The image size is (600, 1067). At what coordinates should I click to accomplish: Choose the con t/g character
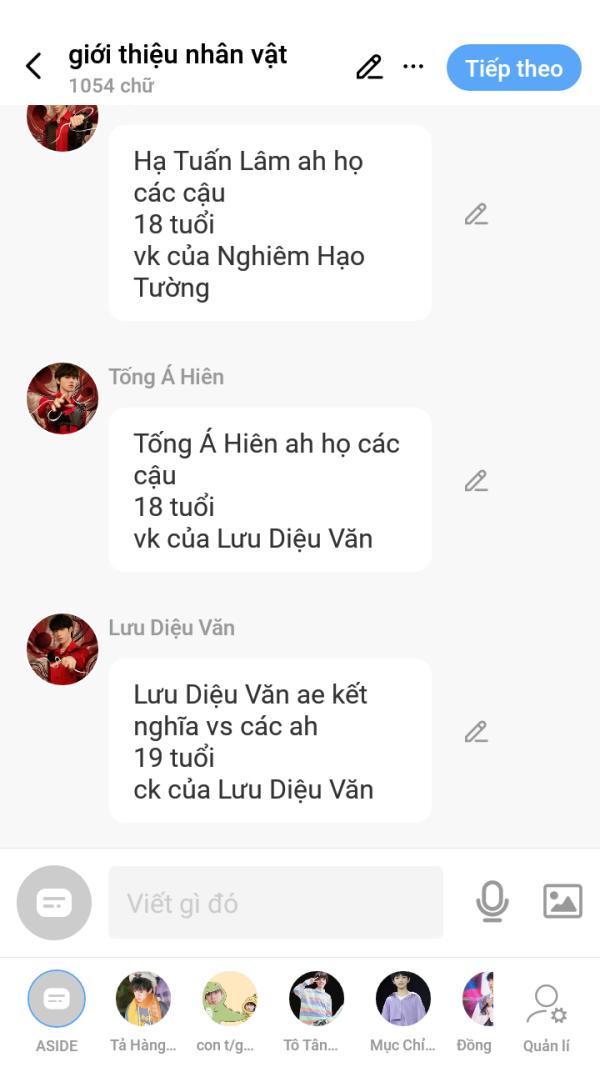pos(230,1011)
